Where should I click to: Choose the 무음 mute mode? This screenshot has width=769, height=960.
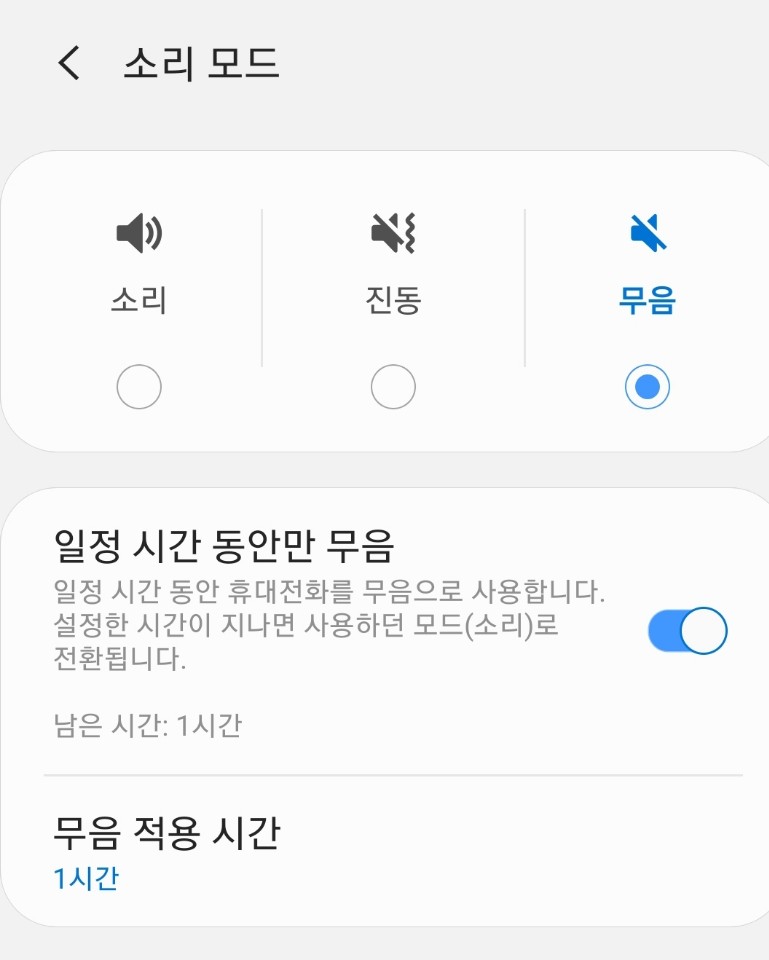(x=647, y=386)
